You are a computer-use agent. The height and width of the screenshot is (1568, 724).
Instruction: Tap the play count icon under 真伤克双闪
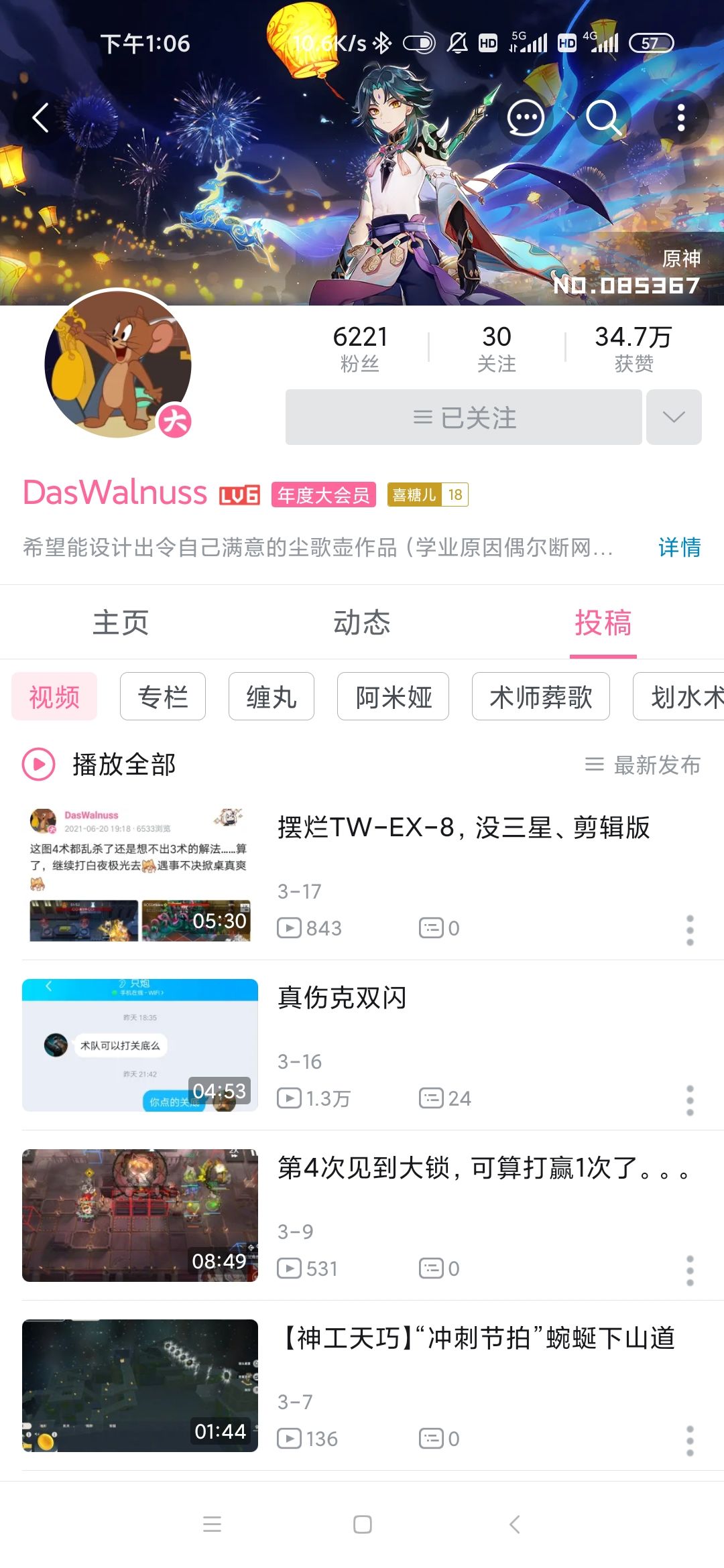pos(290,1098)
